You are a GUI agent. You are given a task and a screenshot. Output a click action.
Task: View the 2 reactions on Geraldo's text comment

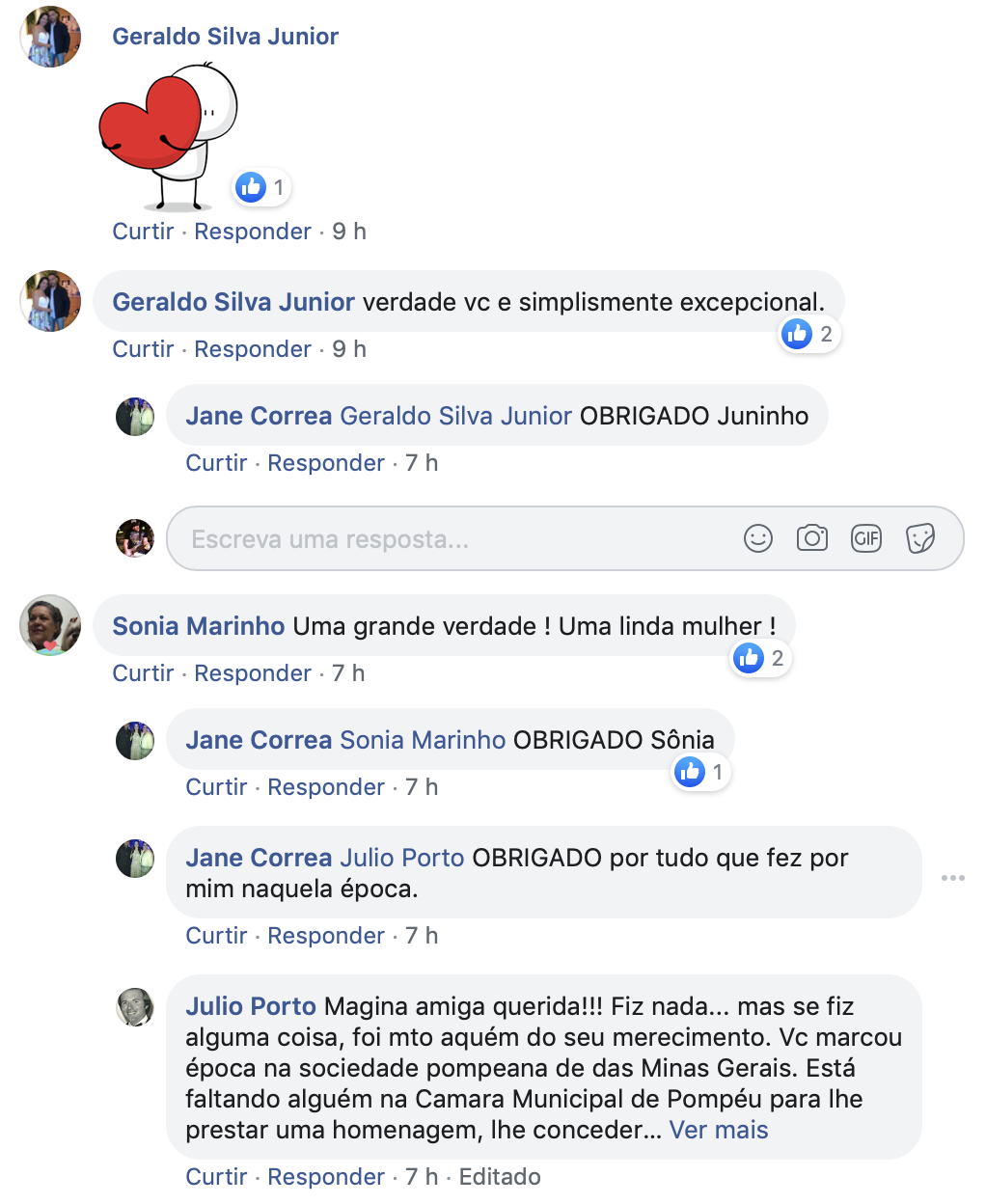pos(809,335)
